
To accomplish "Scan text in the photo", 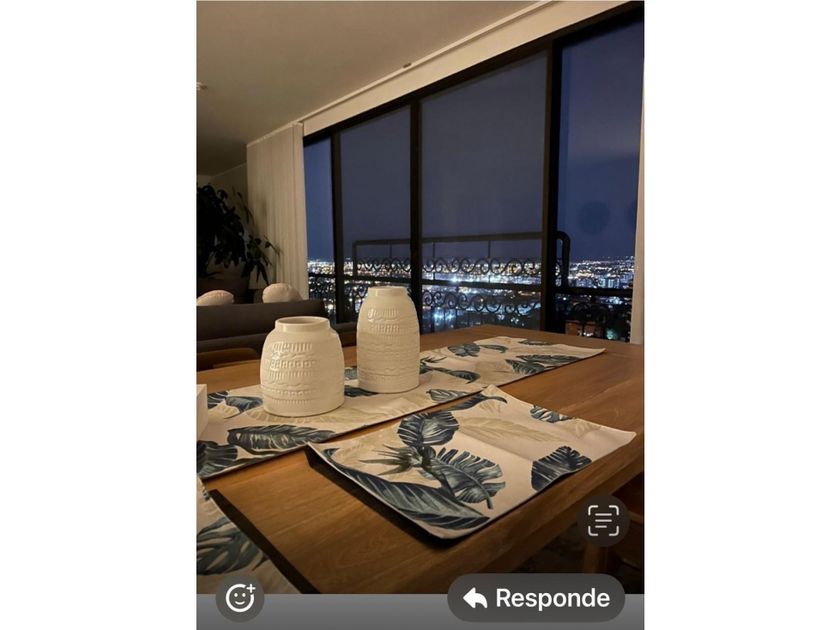I will [x=603, y=520].
